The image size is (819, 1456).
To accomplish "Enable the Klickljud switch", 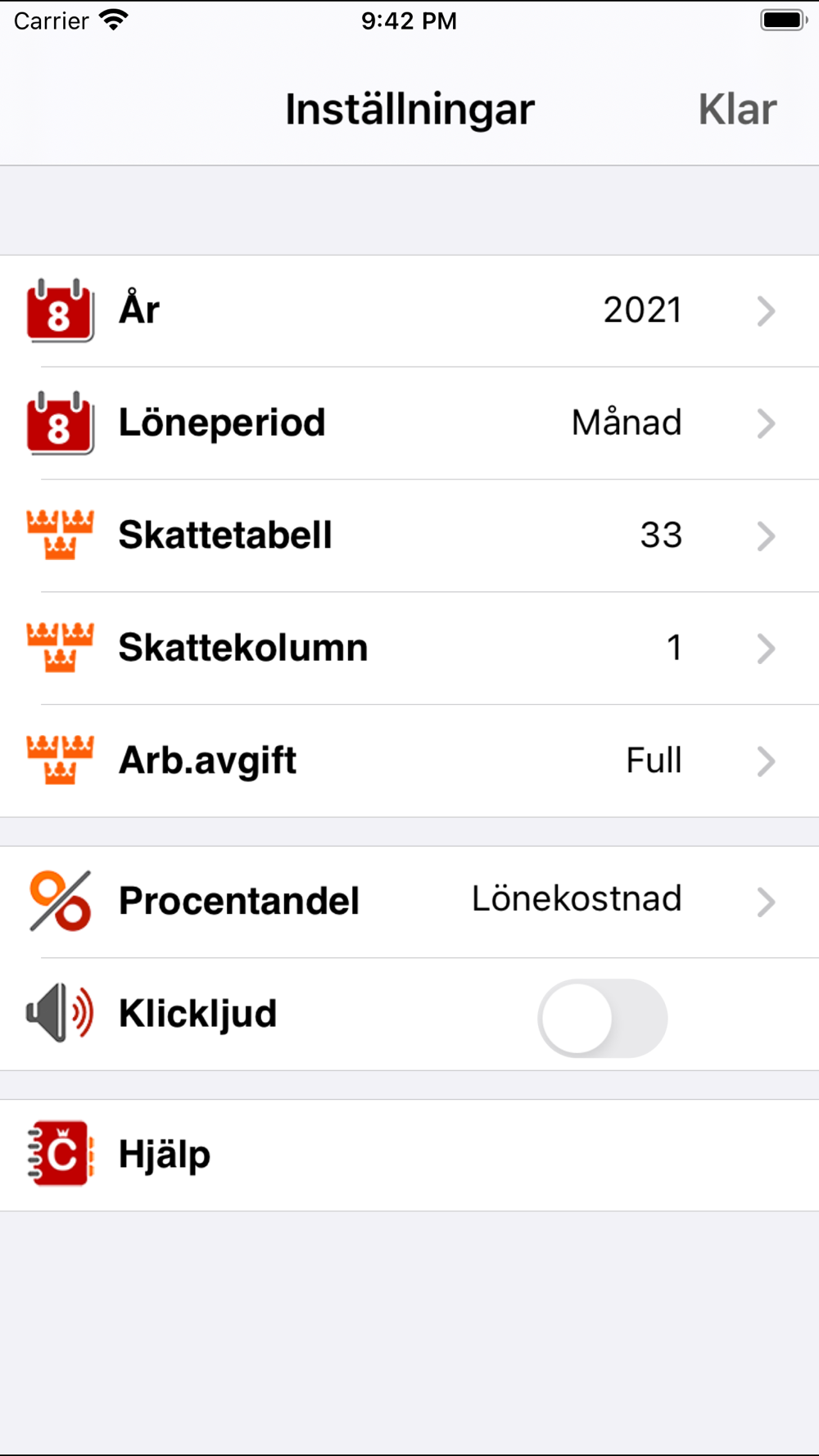I will tap(602, 1017).
